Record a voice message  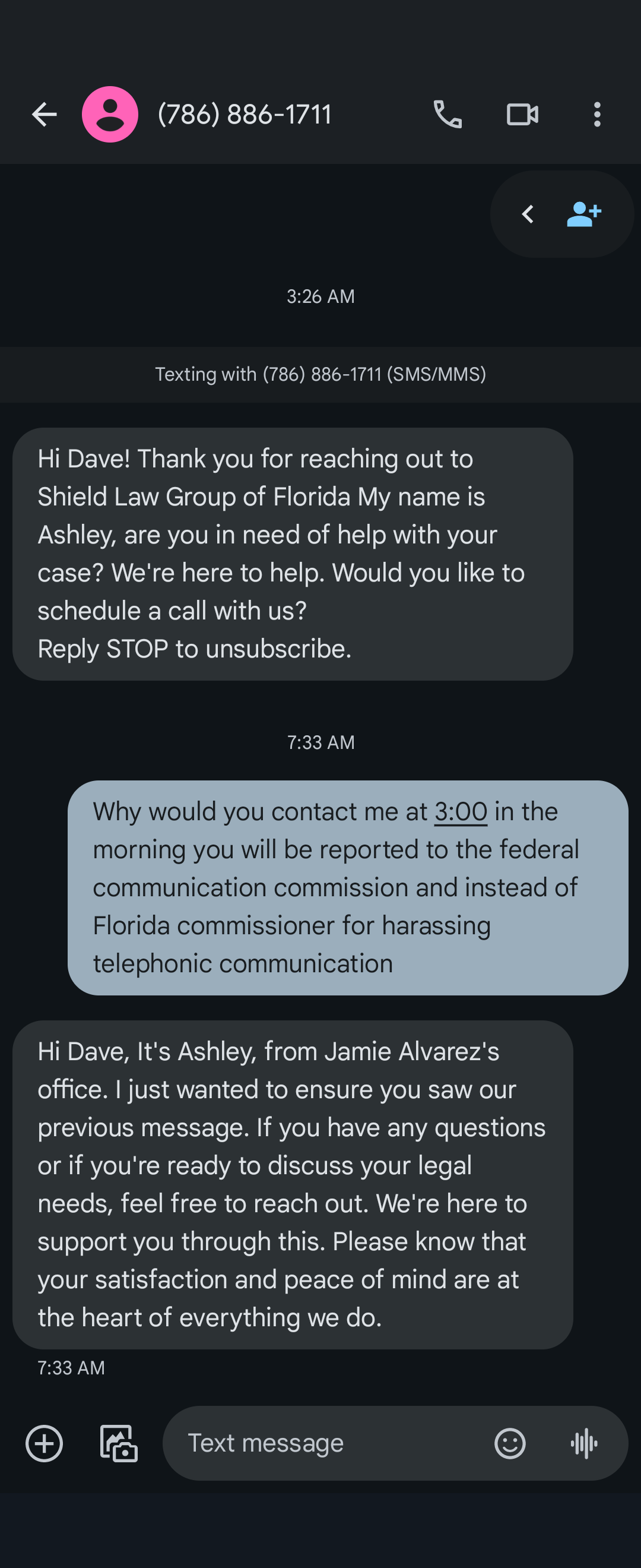(x=584, y=1443)
